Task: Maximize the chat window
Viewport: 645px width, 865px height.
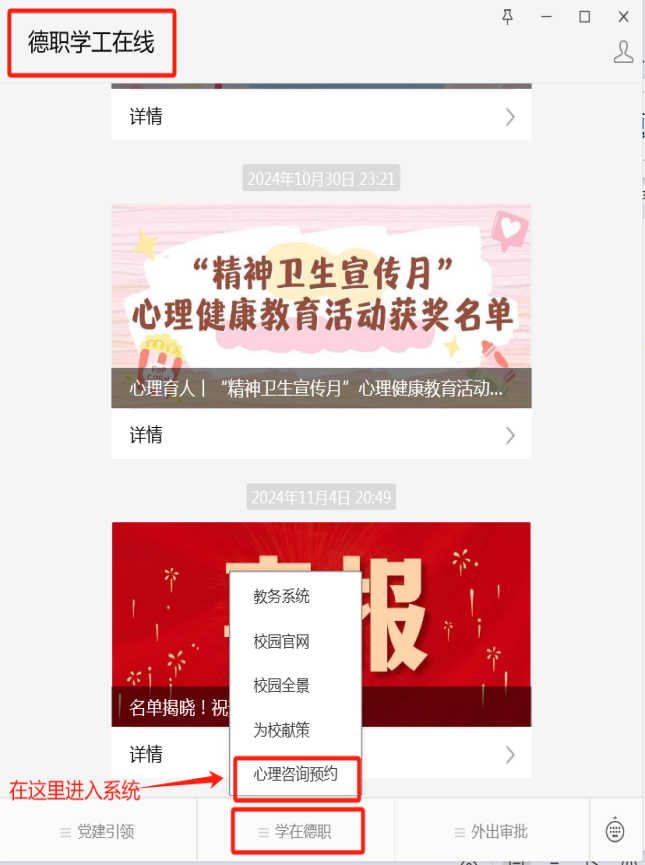Action: tap(585, 16)
